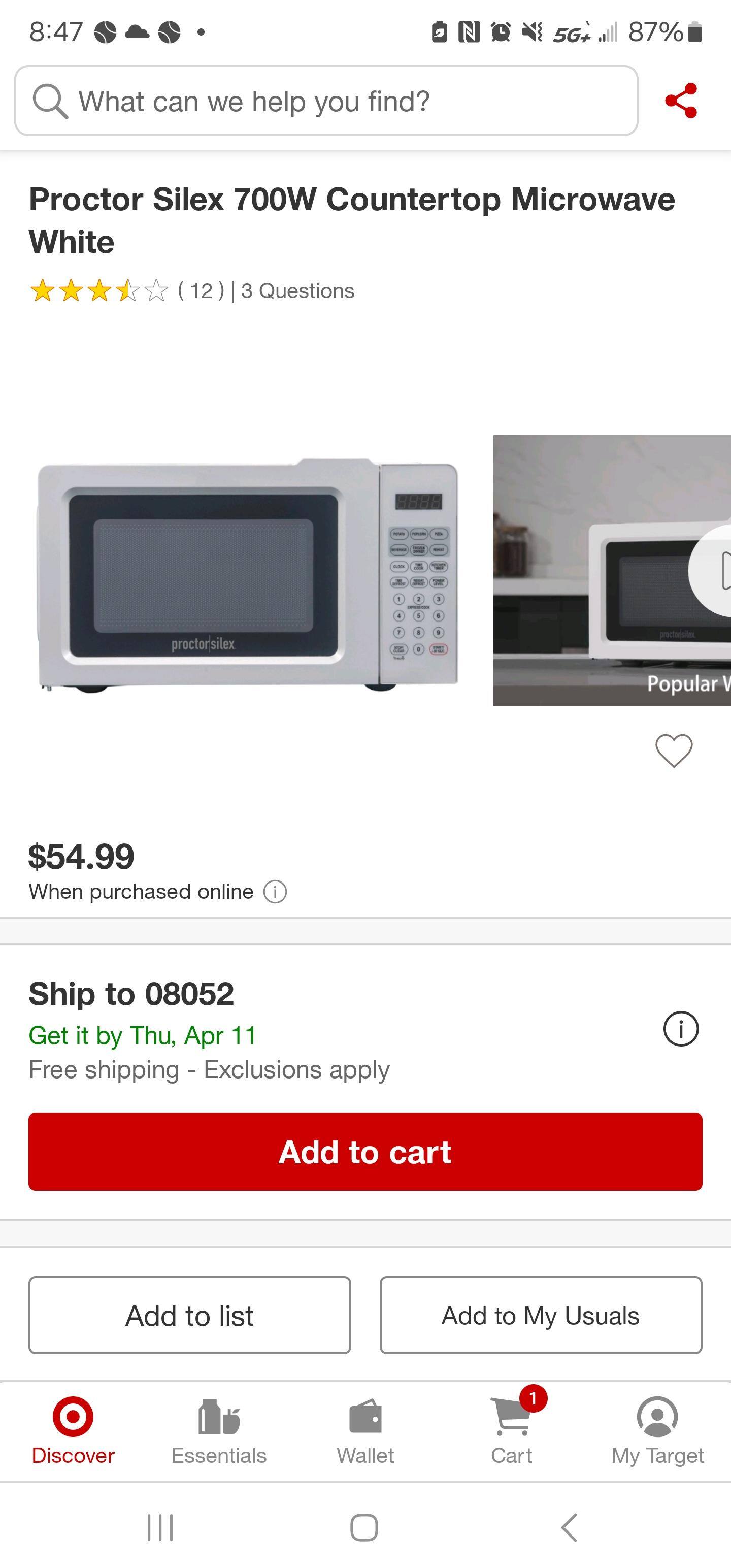This screenshot has height=1568, width=731.
Task: Show info about the online purchase price
Action: click(x=275, y=892)
